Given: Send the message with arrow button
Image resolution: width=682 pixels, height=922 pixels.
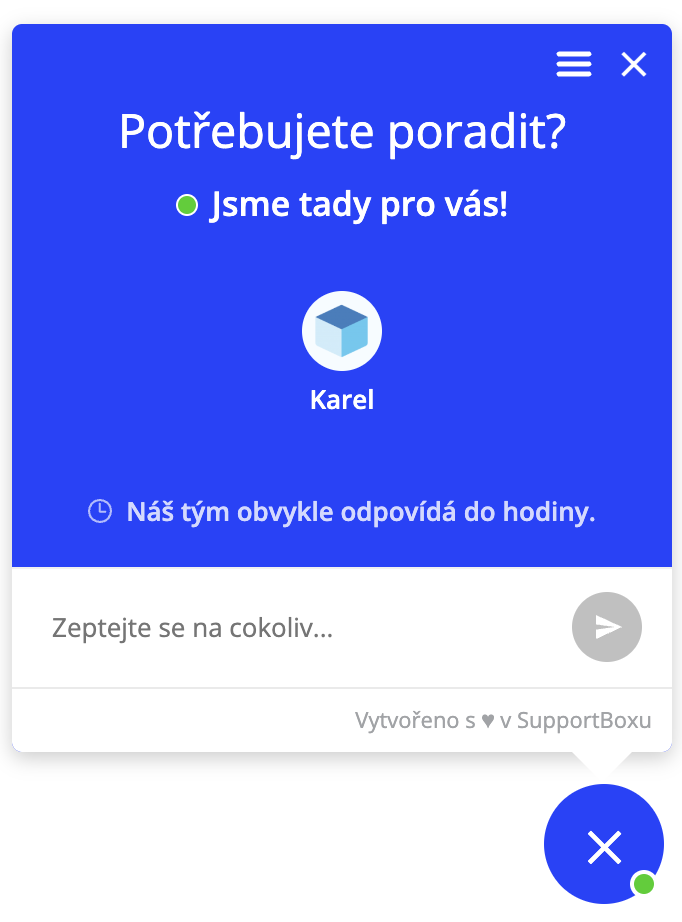Looking at the screenshot, I should click(x=607, y=627).
